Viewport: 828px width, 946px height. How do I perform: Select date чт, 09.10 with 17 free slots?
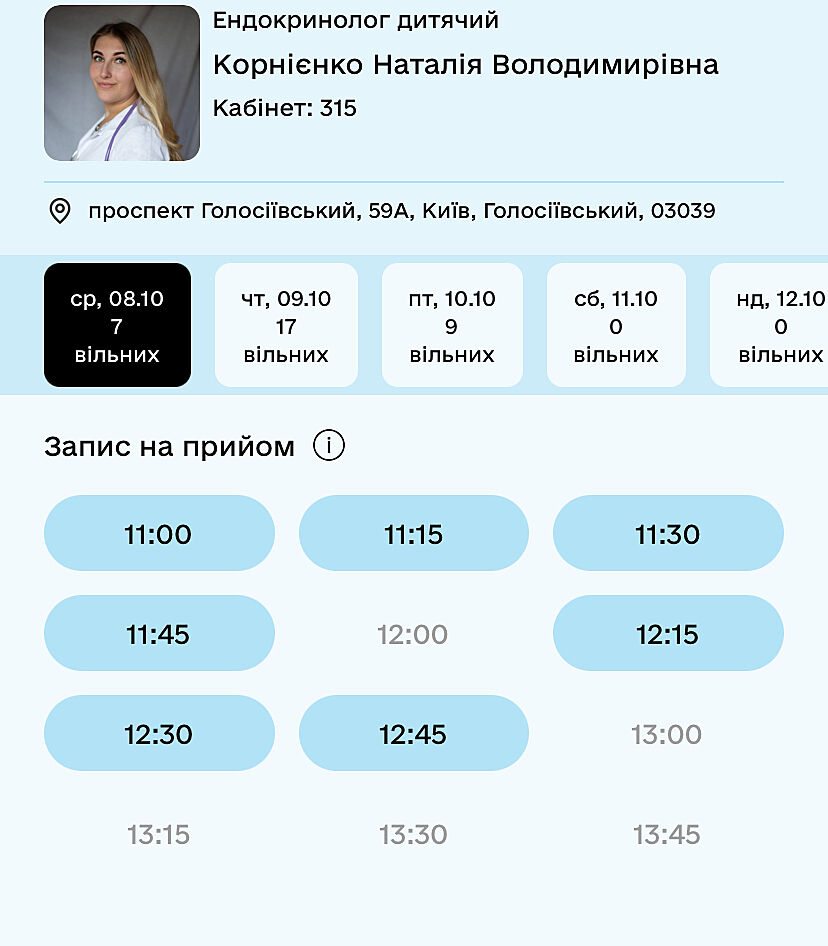(286, 326)
